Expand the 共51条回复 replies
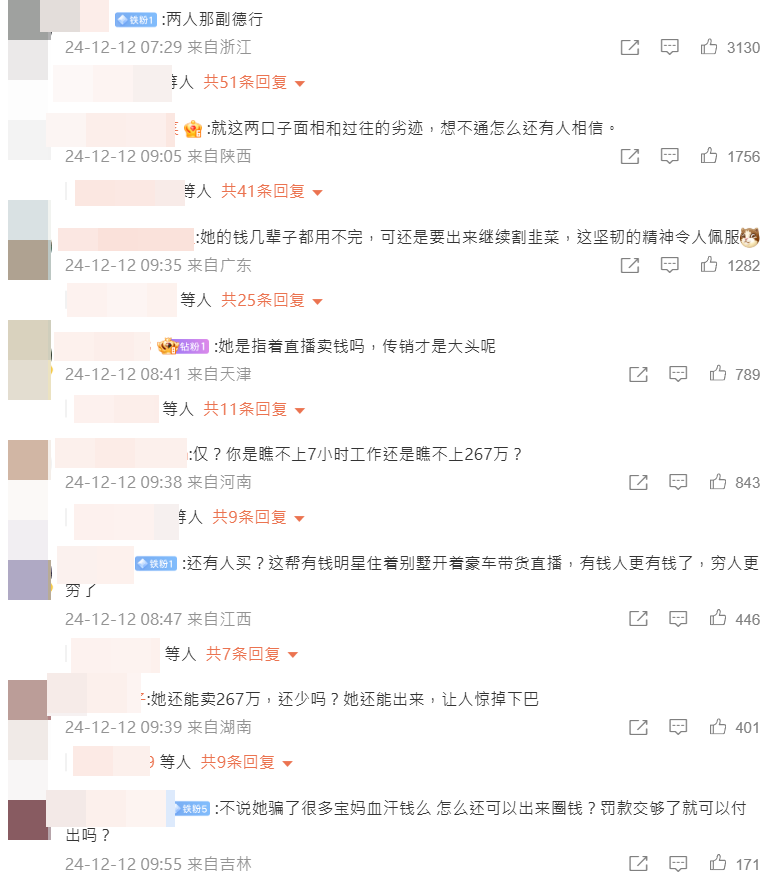771x879 pixels. coord(254,83)
